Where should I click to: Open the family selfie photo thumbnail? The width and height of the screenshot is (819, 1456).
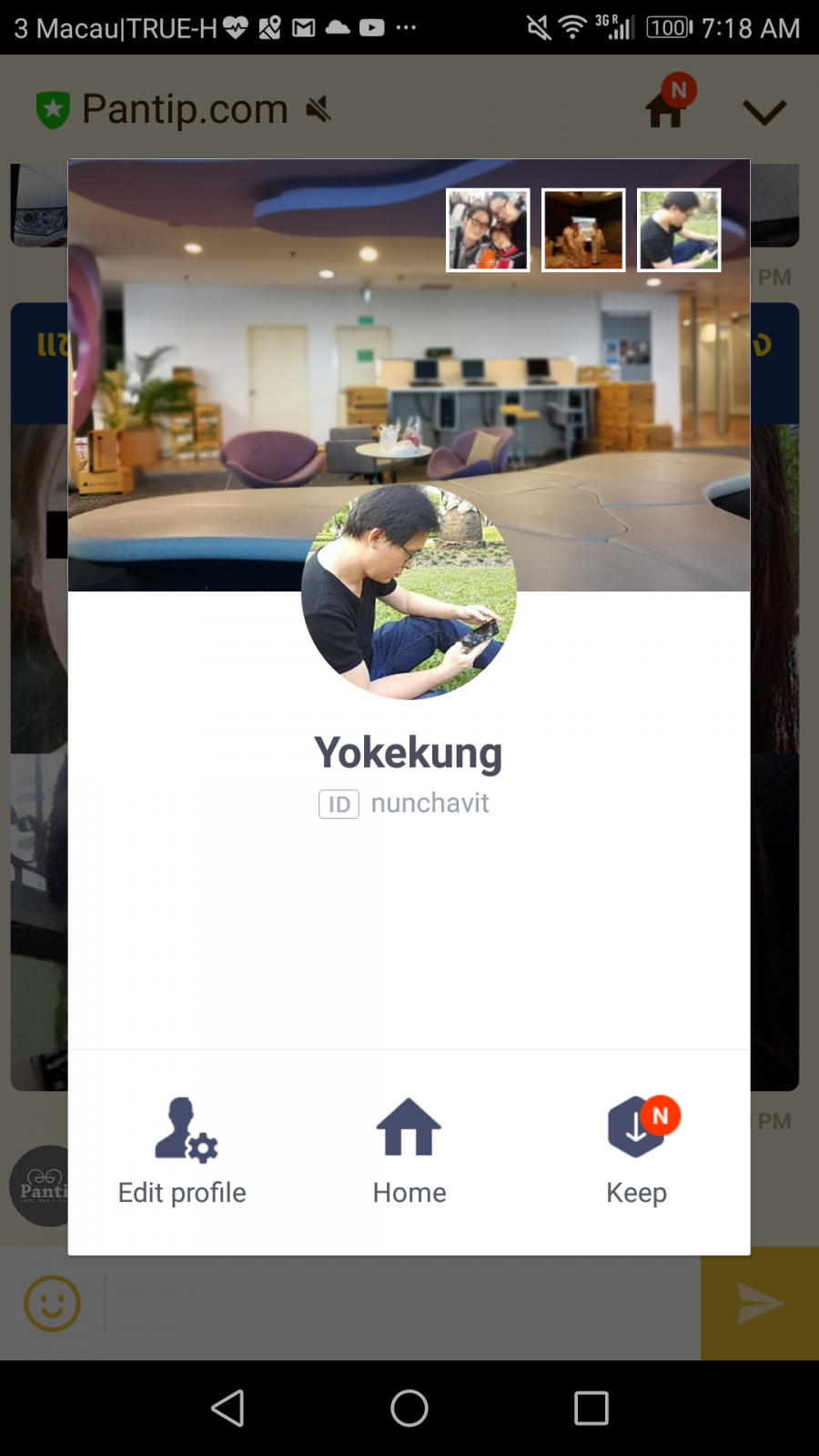tap(488, 230)
